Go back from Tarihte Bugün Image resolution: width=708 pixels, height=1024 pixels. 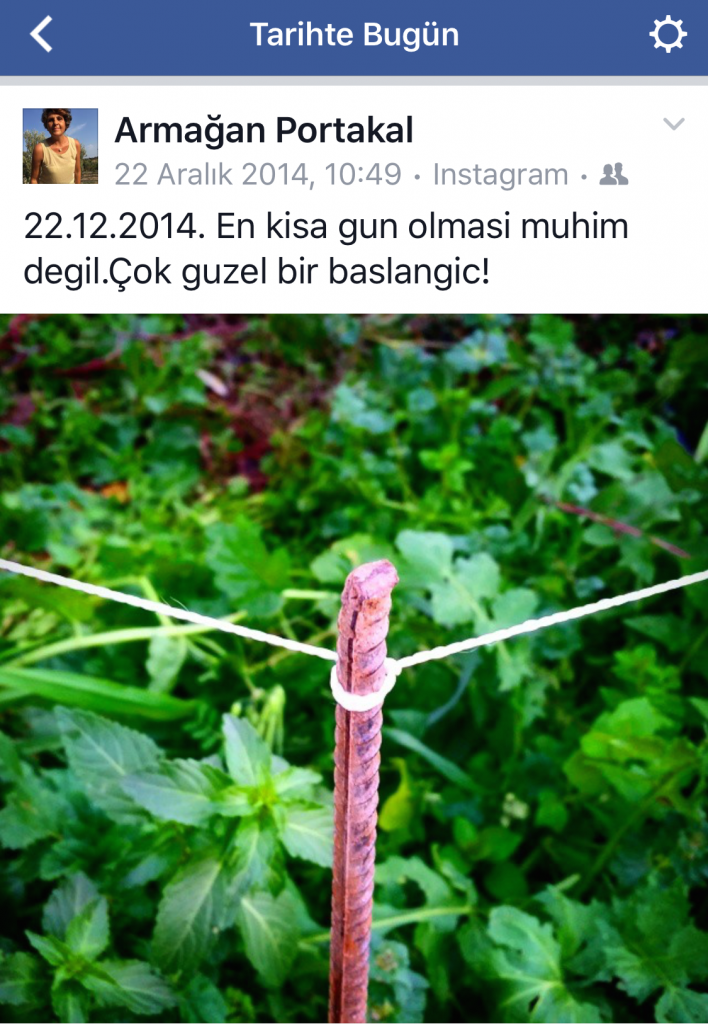click(x=40, y=36)
